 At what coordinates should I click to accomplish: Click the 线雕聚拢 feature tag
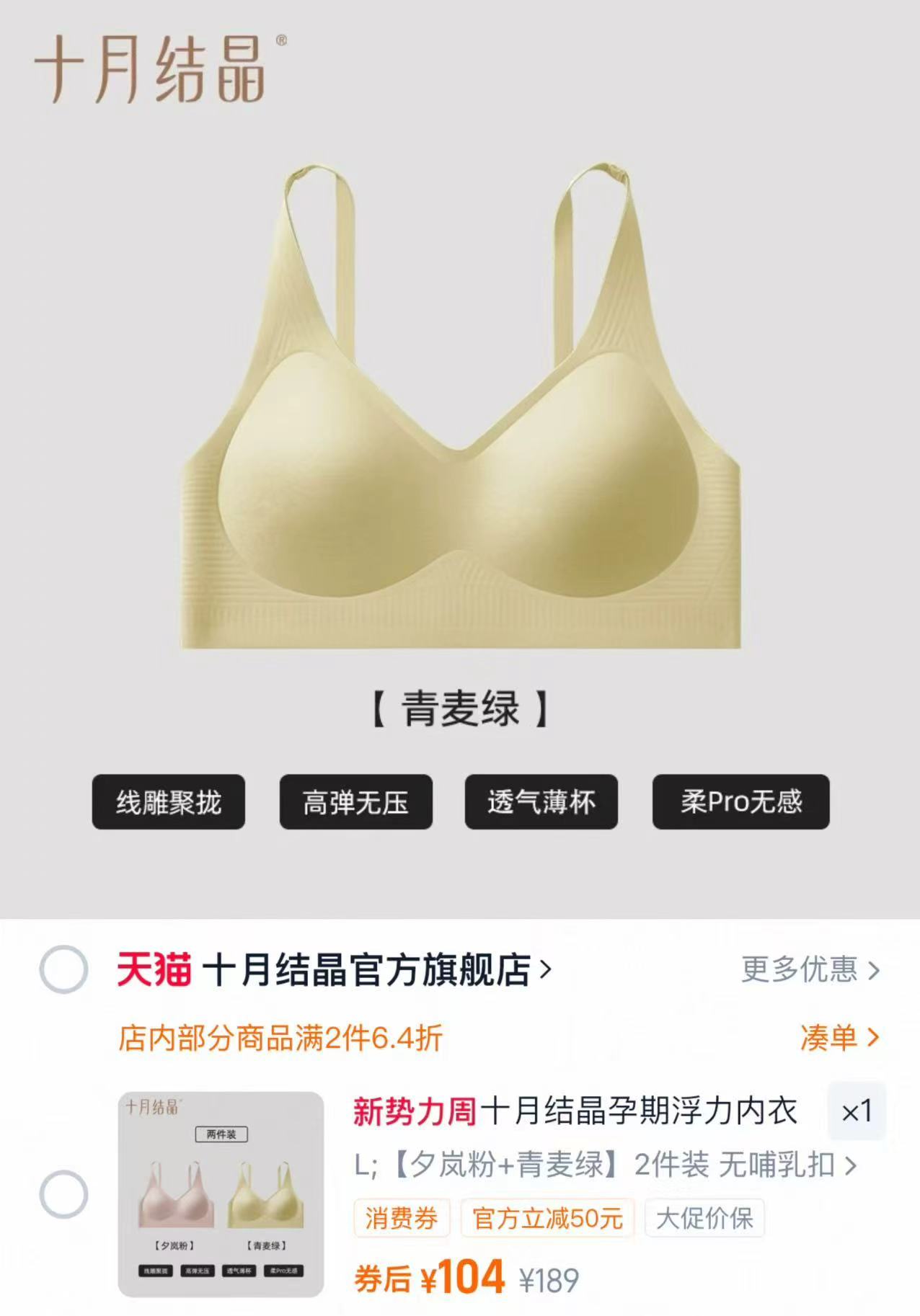click(x=170, y=802)
